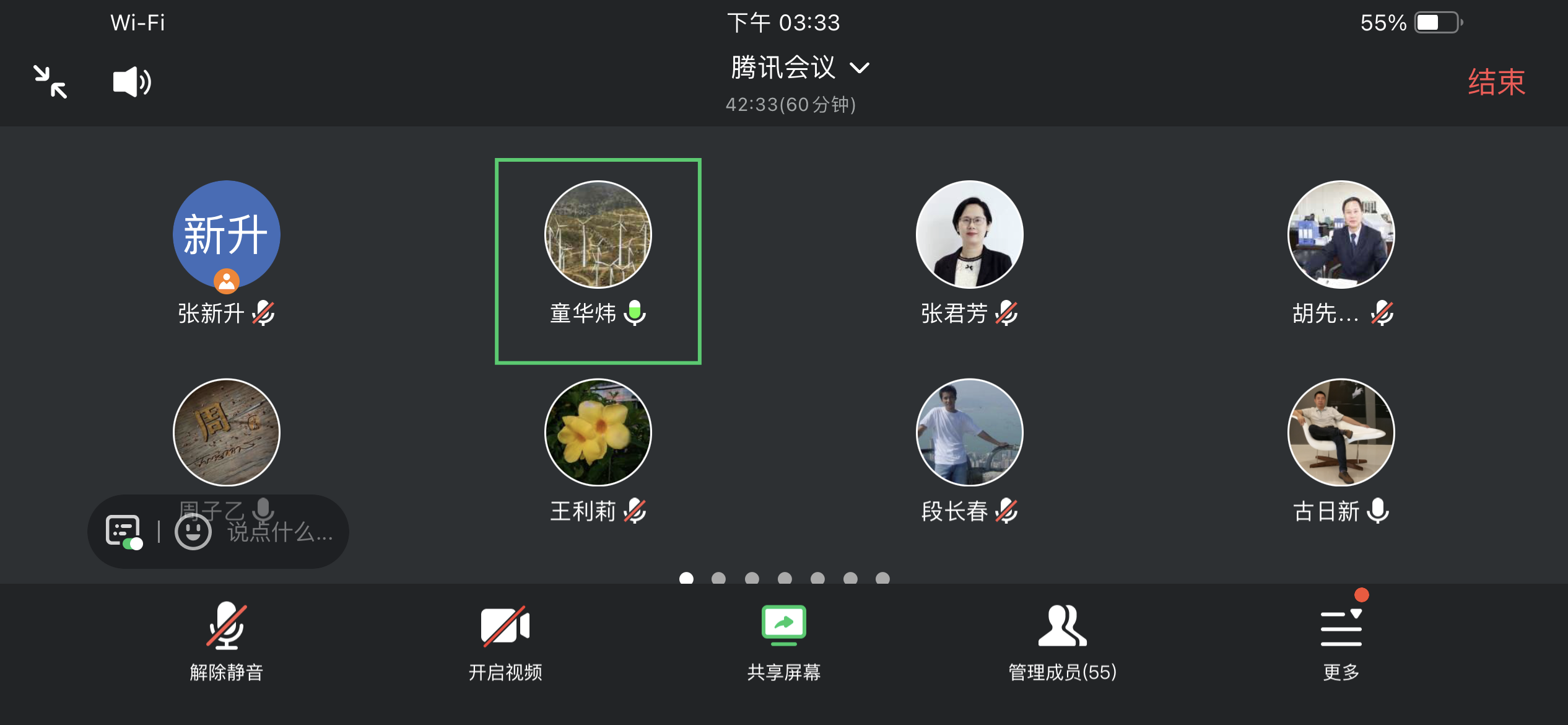Open the emoji reaction picker

coord(193,532)
